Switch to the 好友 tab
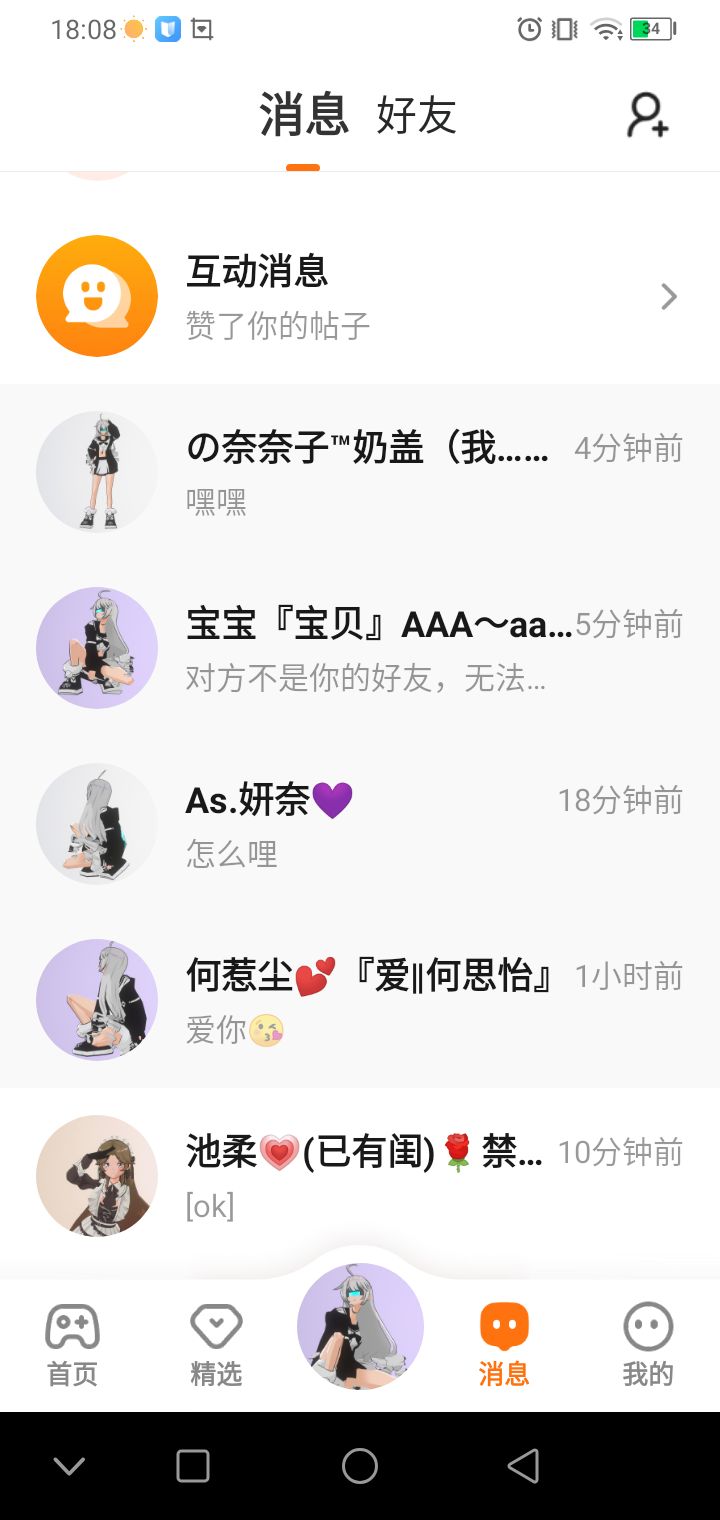Image resolution: width=720 pixels, height=1520 pixels. [416, 116]
